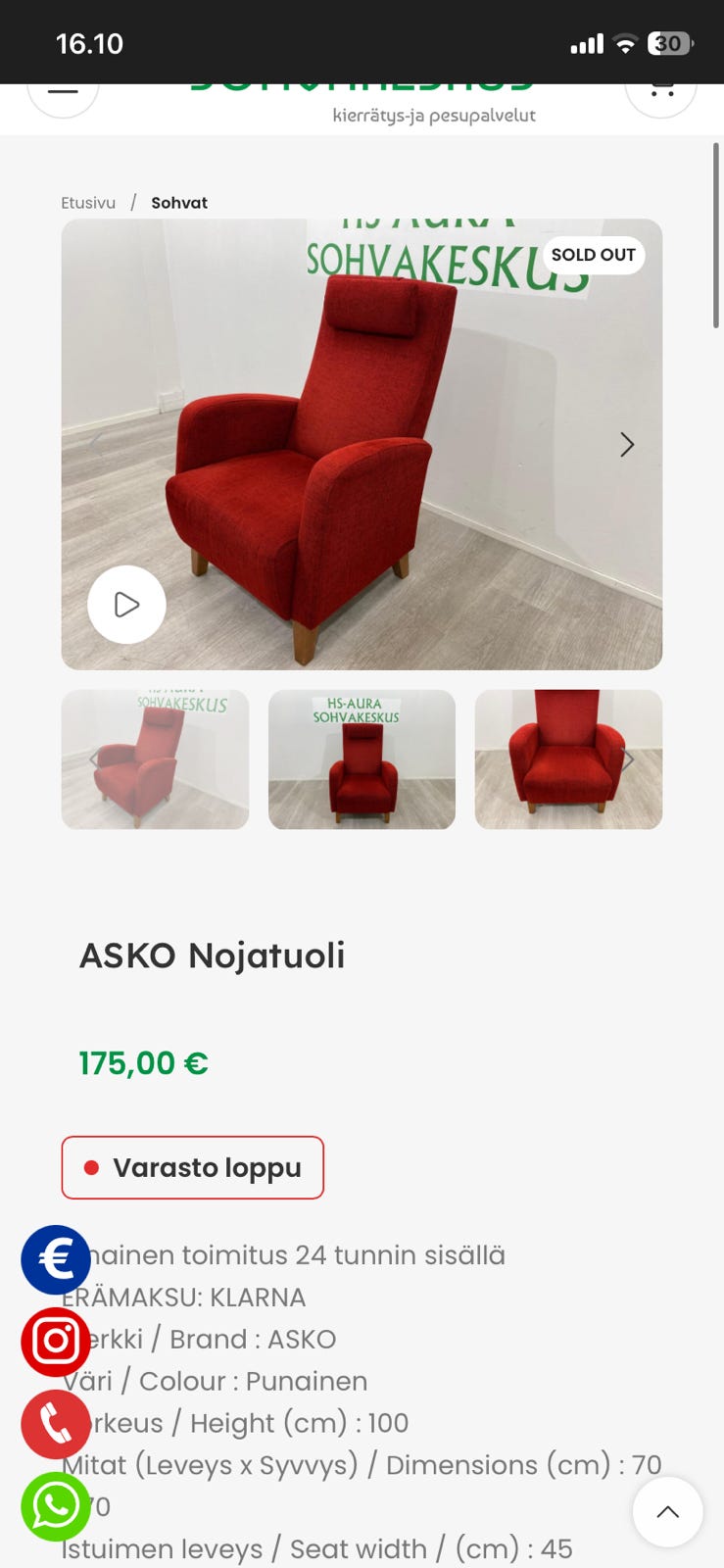Show next product image with right arrow
The width and height of the screenshot is (724, 1568).
627,445
